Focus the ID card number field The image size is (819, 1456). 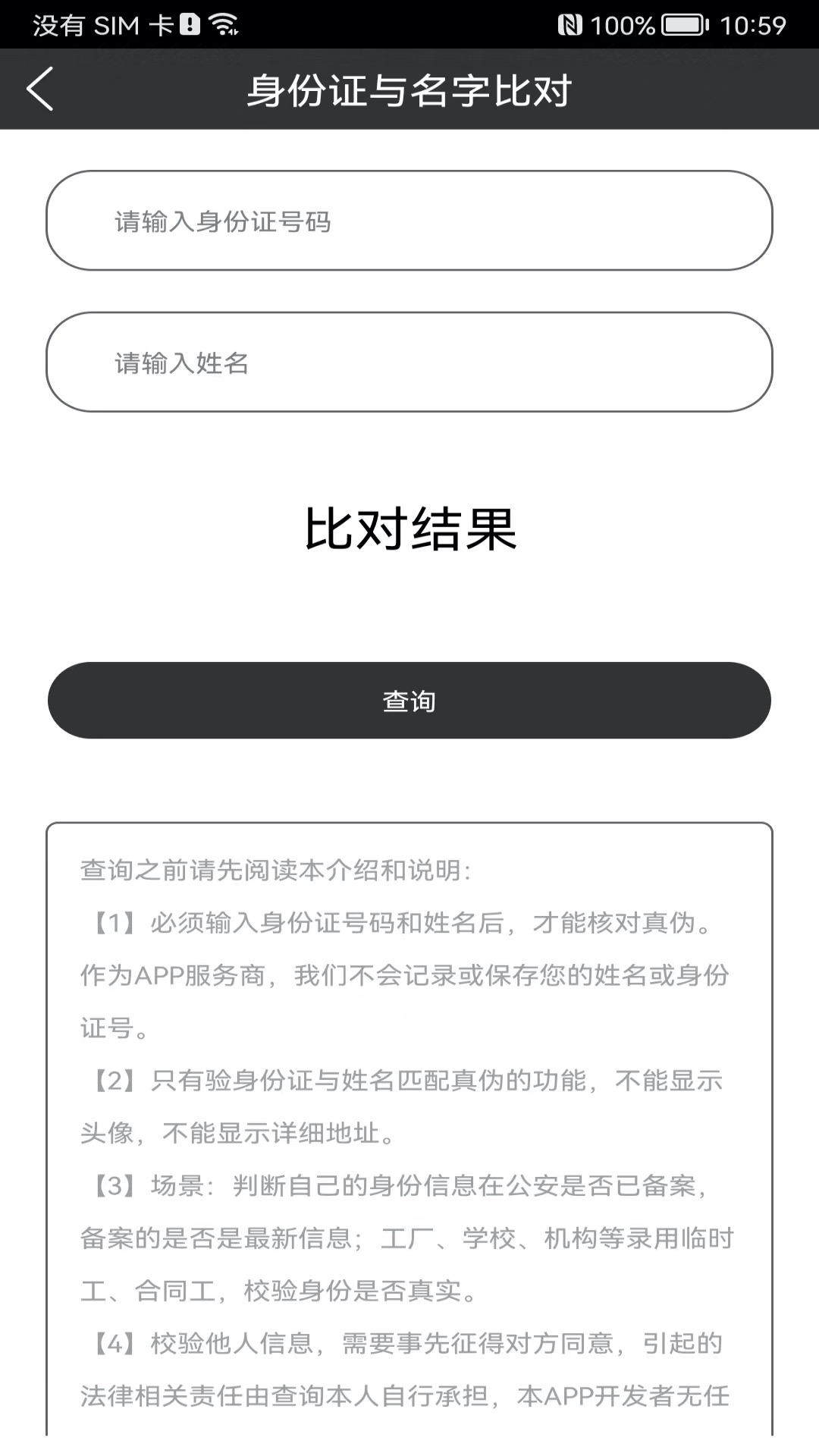point(409,221)
